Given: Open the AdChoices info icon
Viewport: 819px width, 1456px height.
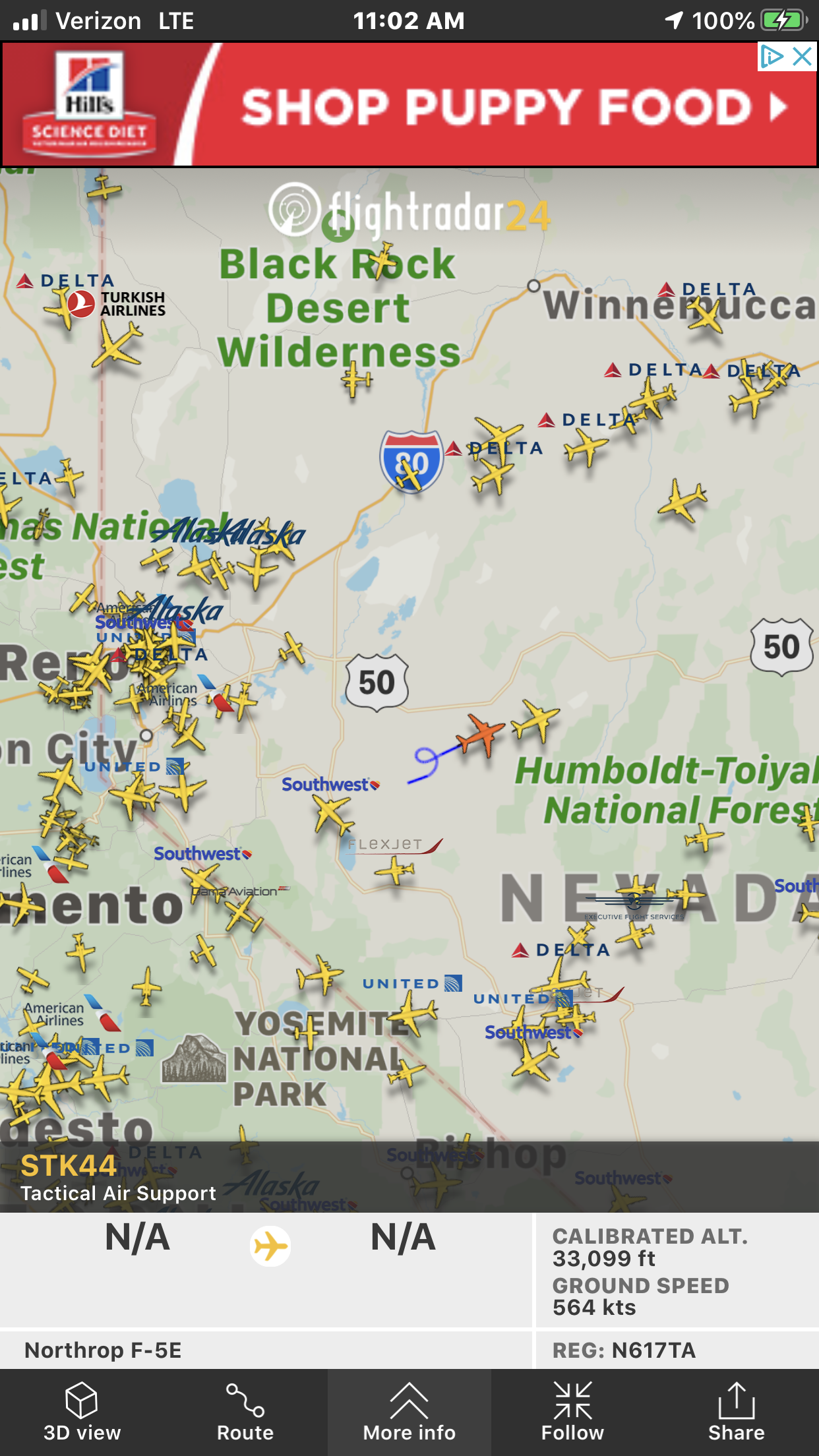Looking at the screenshot, I should coord(772,57).
